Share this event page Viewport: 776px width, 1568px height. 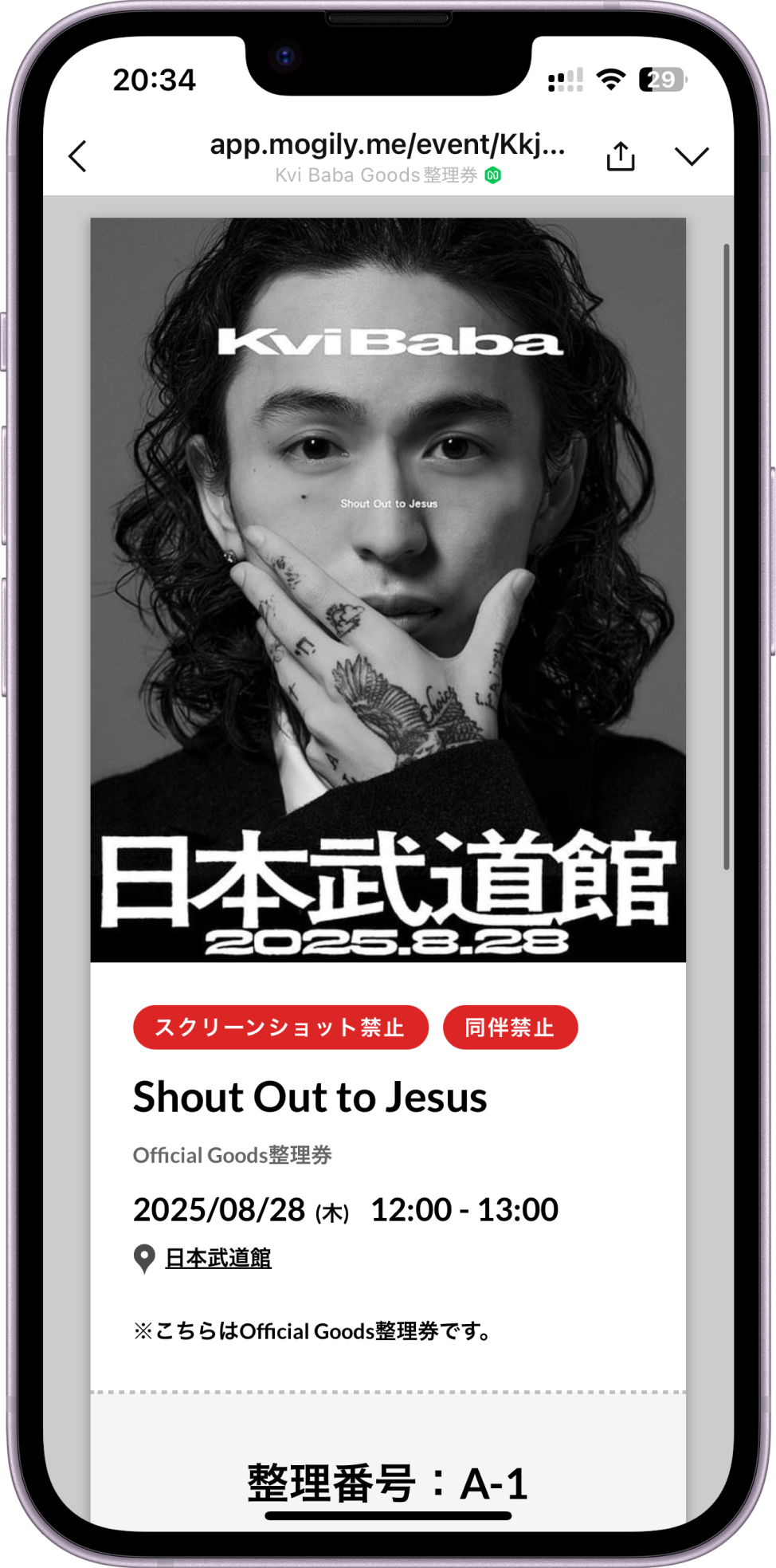pos(621,156)
